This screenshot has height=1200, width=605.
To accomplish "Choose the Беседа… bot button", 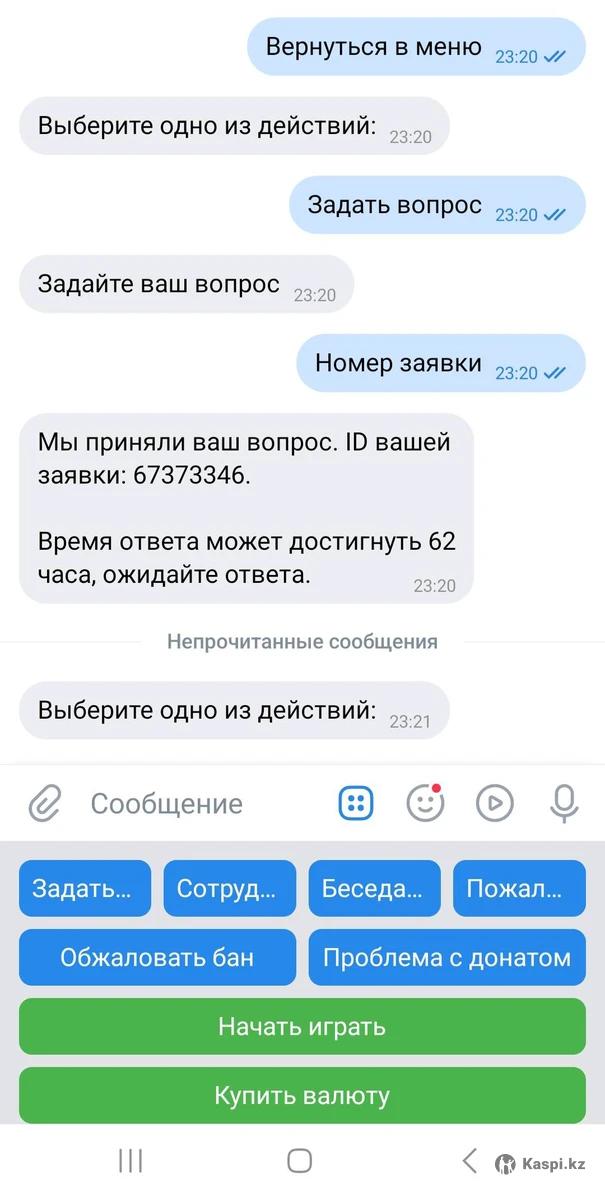I will click(x=374, y=888).
